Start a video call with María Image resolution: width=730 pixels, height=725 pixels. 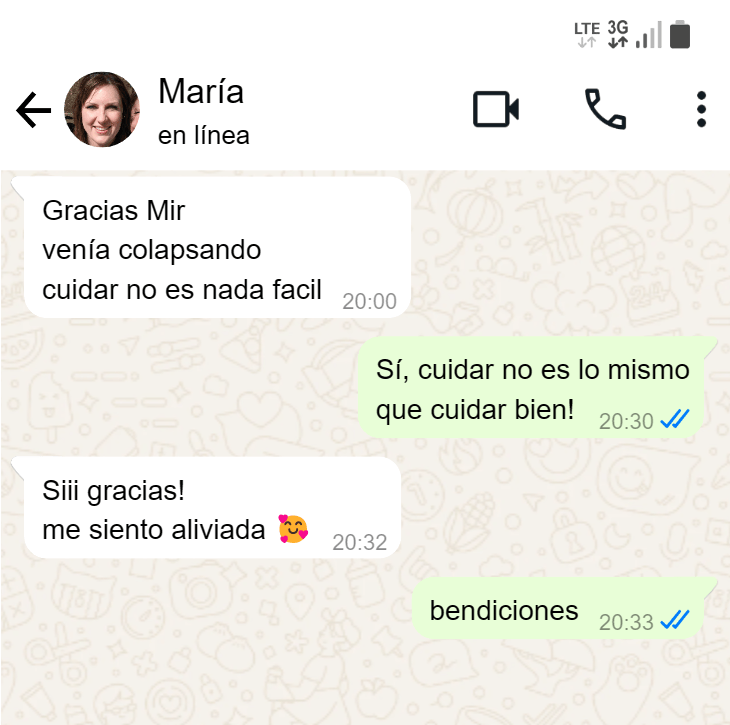(495, 110)
